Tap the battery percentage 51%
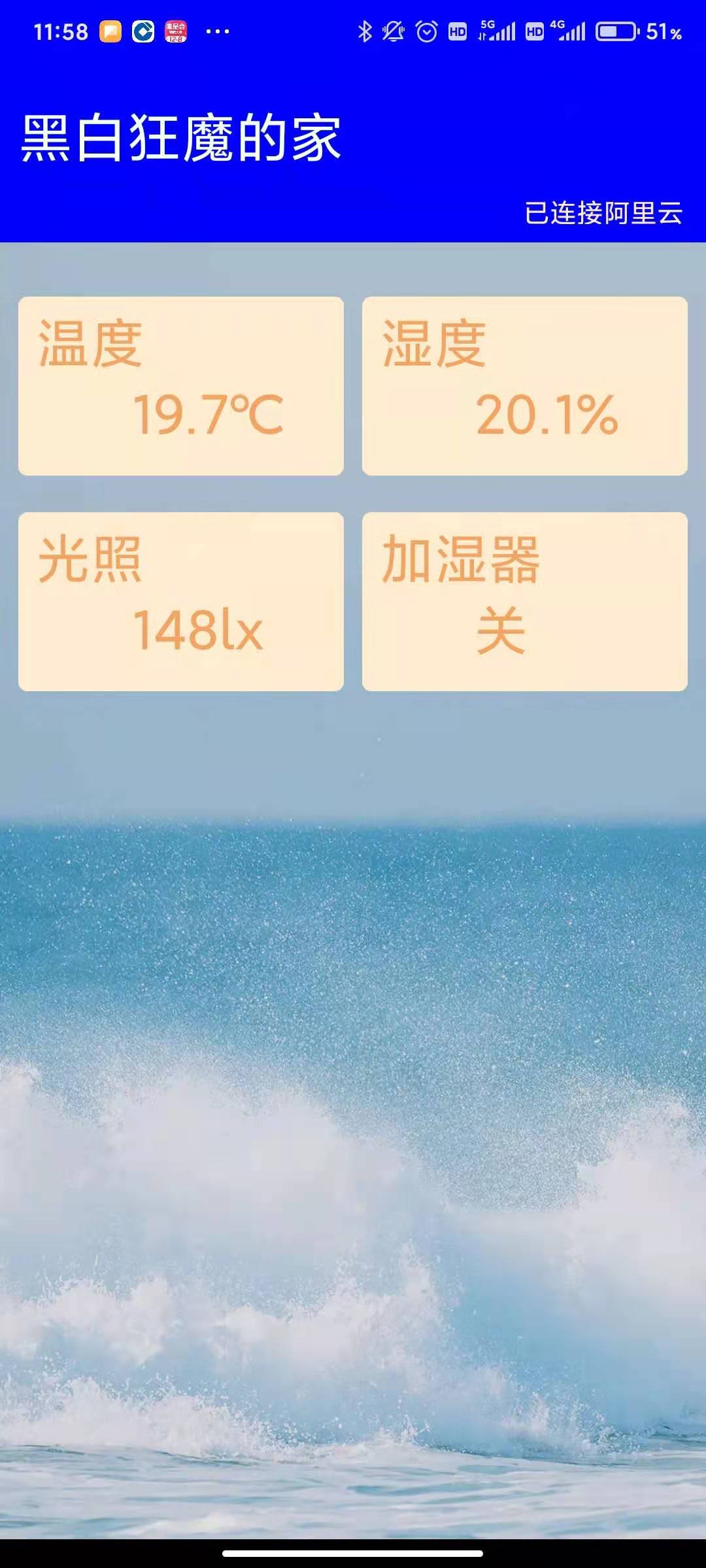This screenshot has width=706, height=1568. point(661,30)
